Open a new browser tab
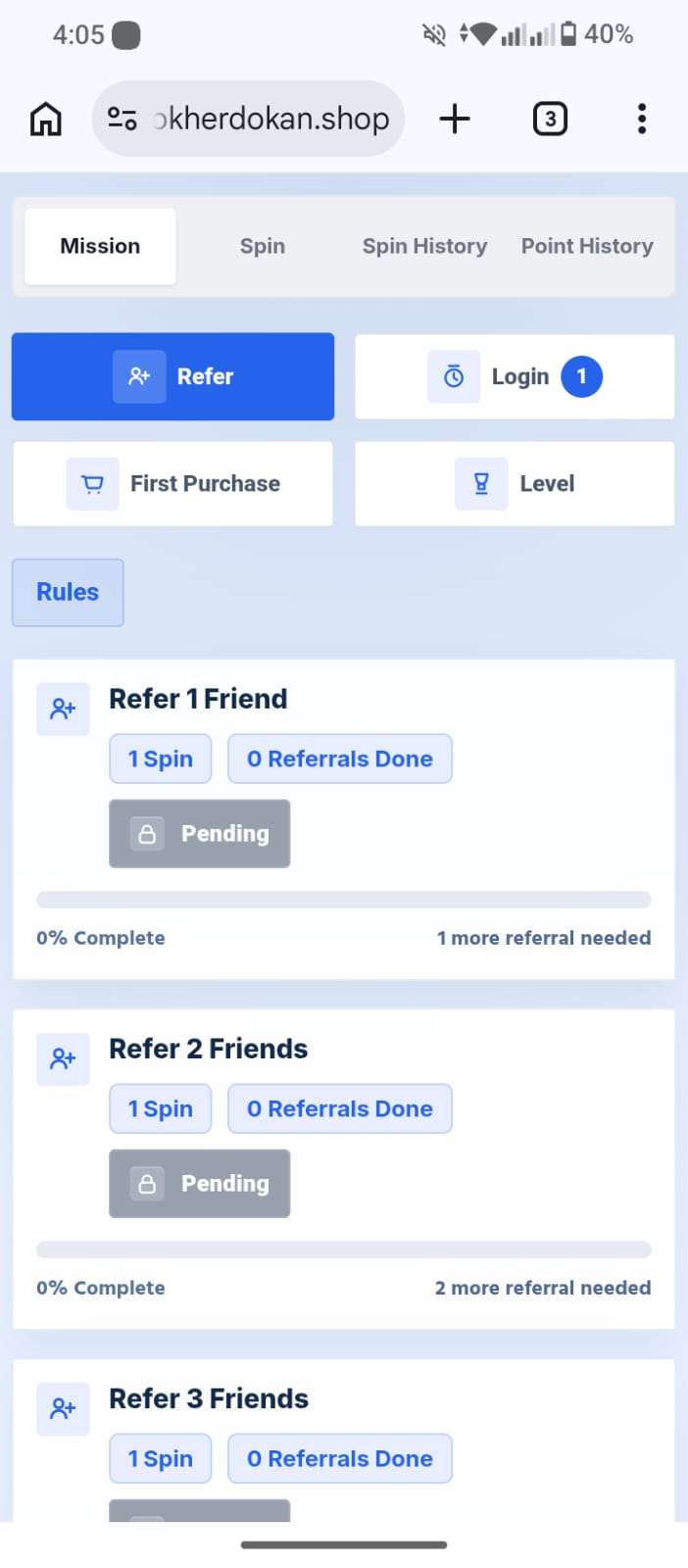 454,120
